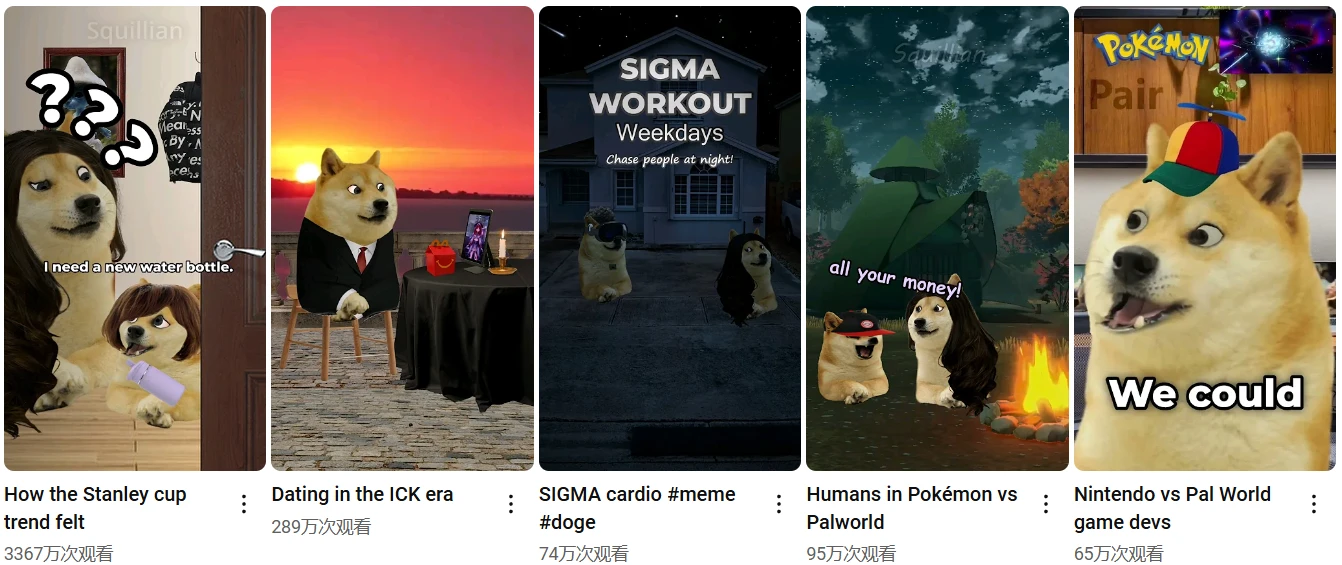
Task: Open the How the Stanley cup trend felt short
Action: 135,238
